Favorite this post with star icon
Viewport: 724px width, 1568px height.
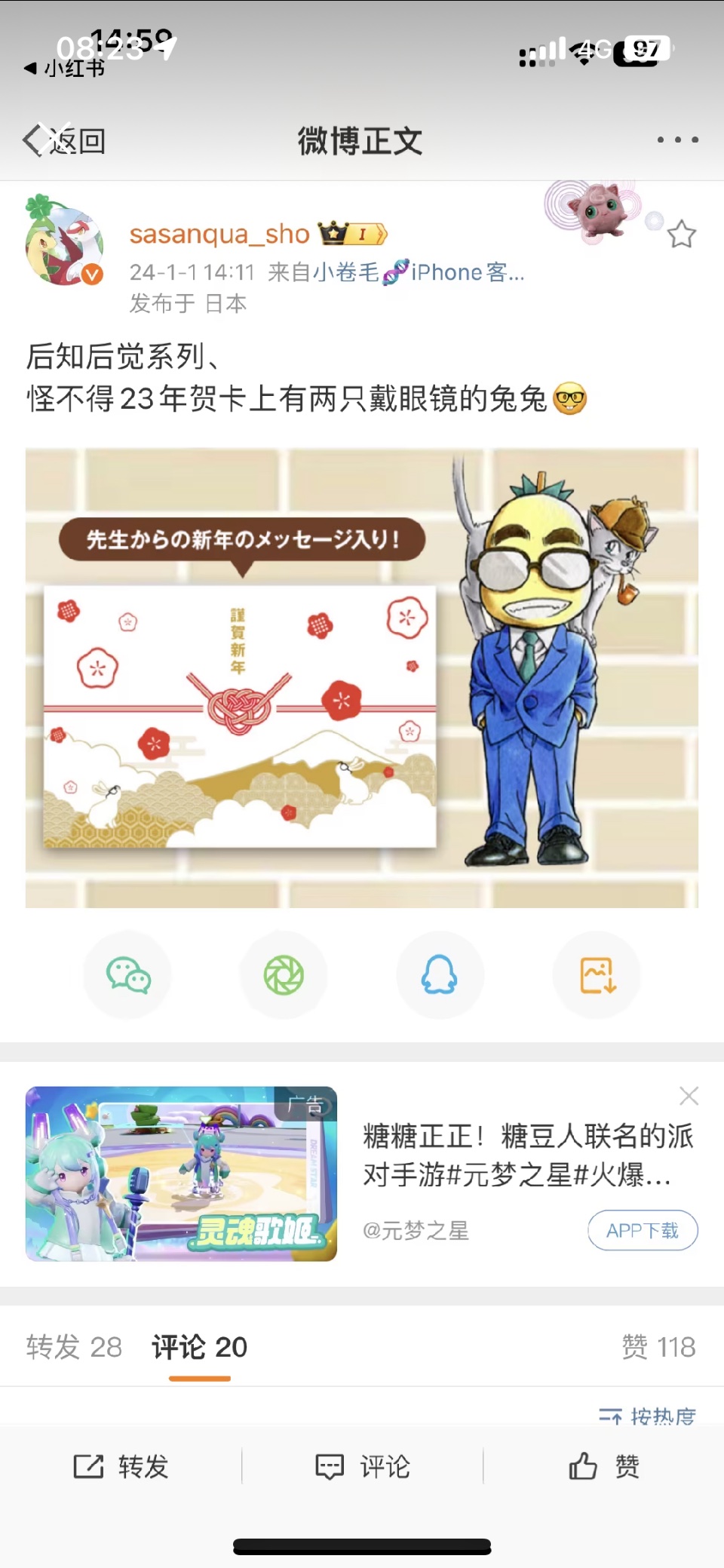pos(681,235)
